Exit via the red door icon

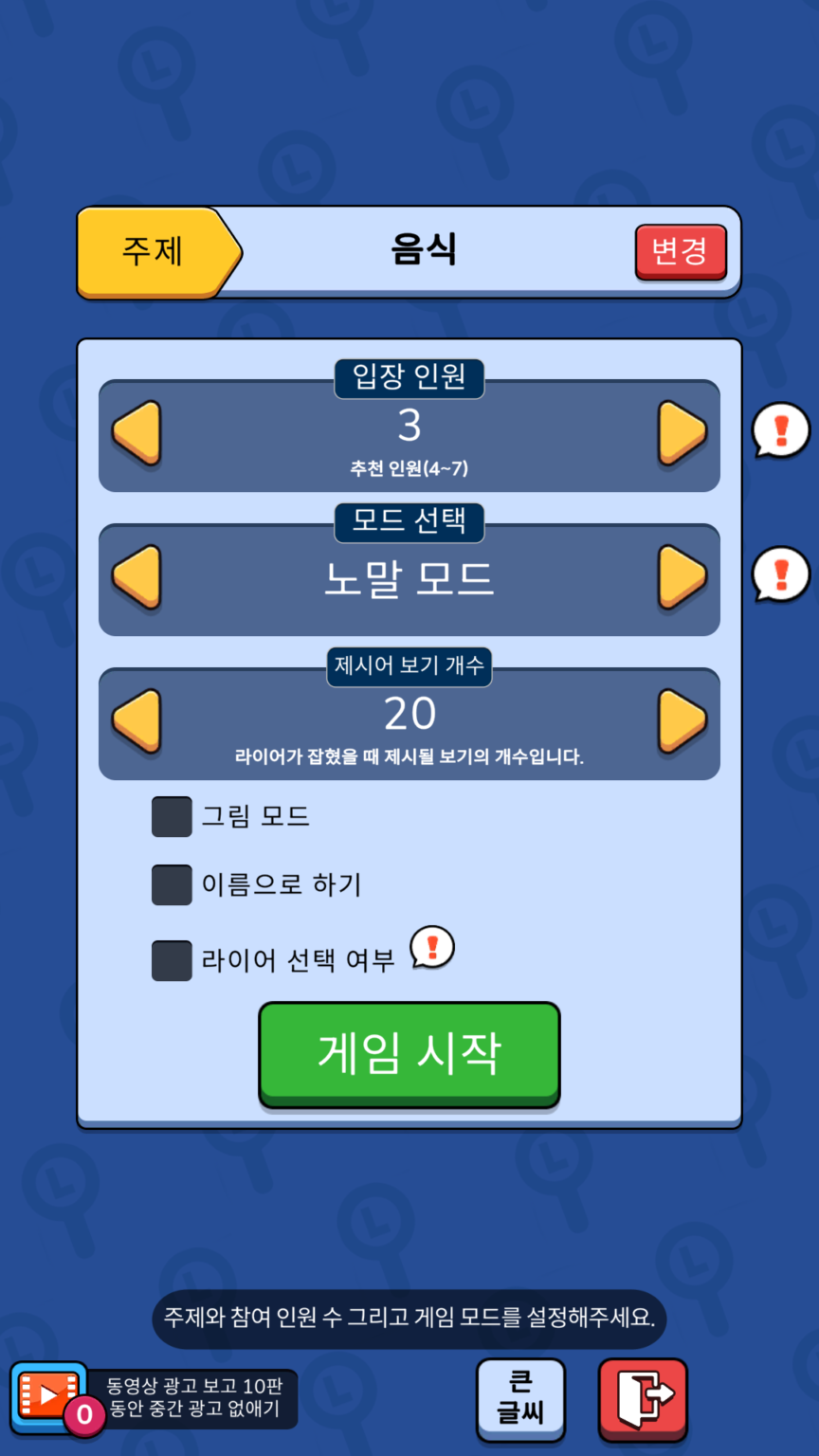click(643, 1398)
